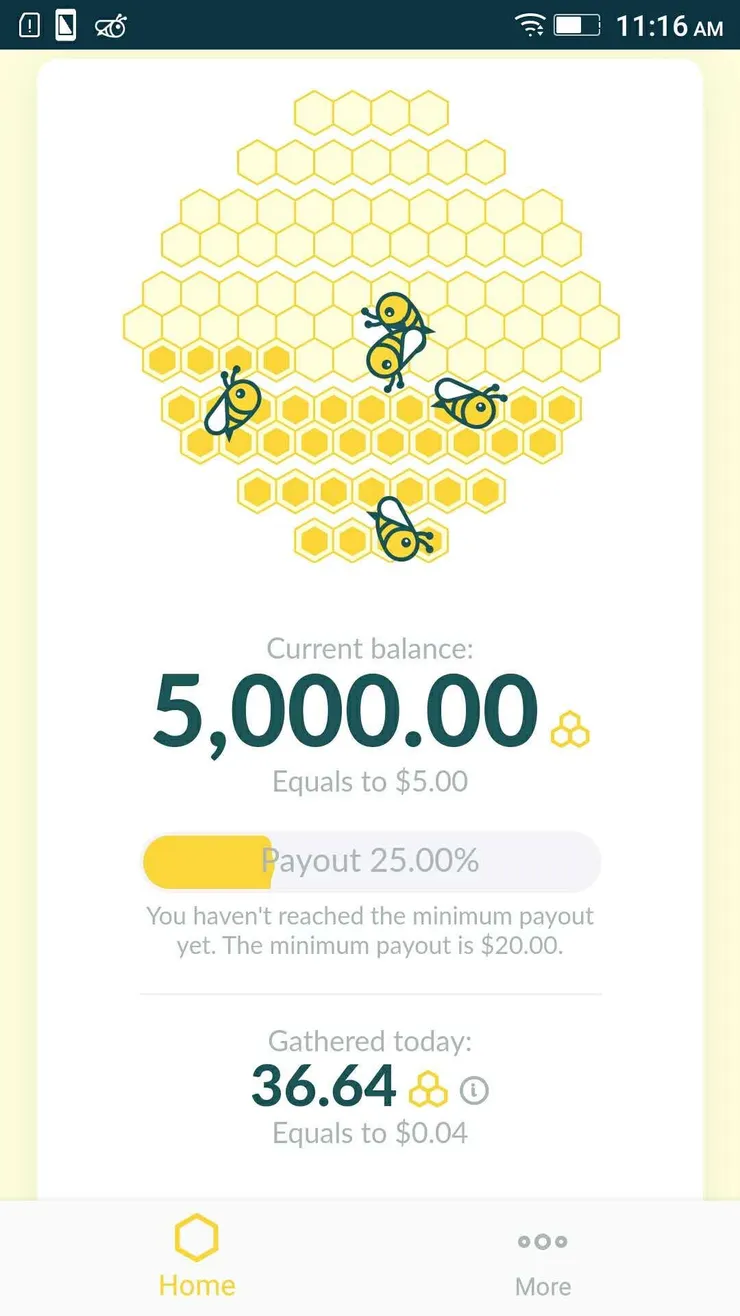Viewport: 740px width, 1316px height.
Task: Open the More tab
Action: 542,1259
